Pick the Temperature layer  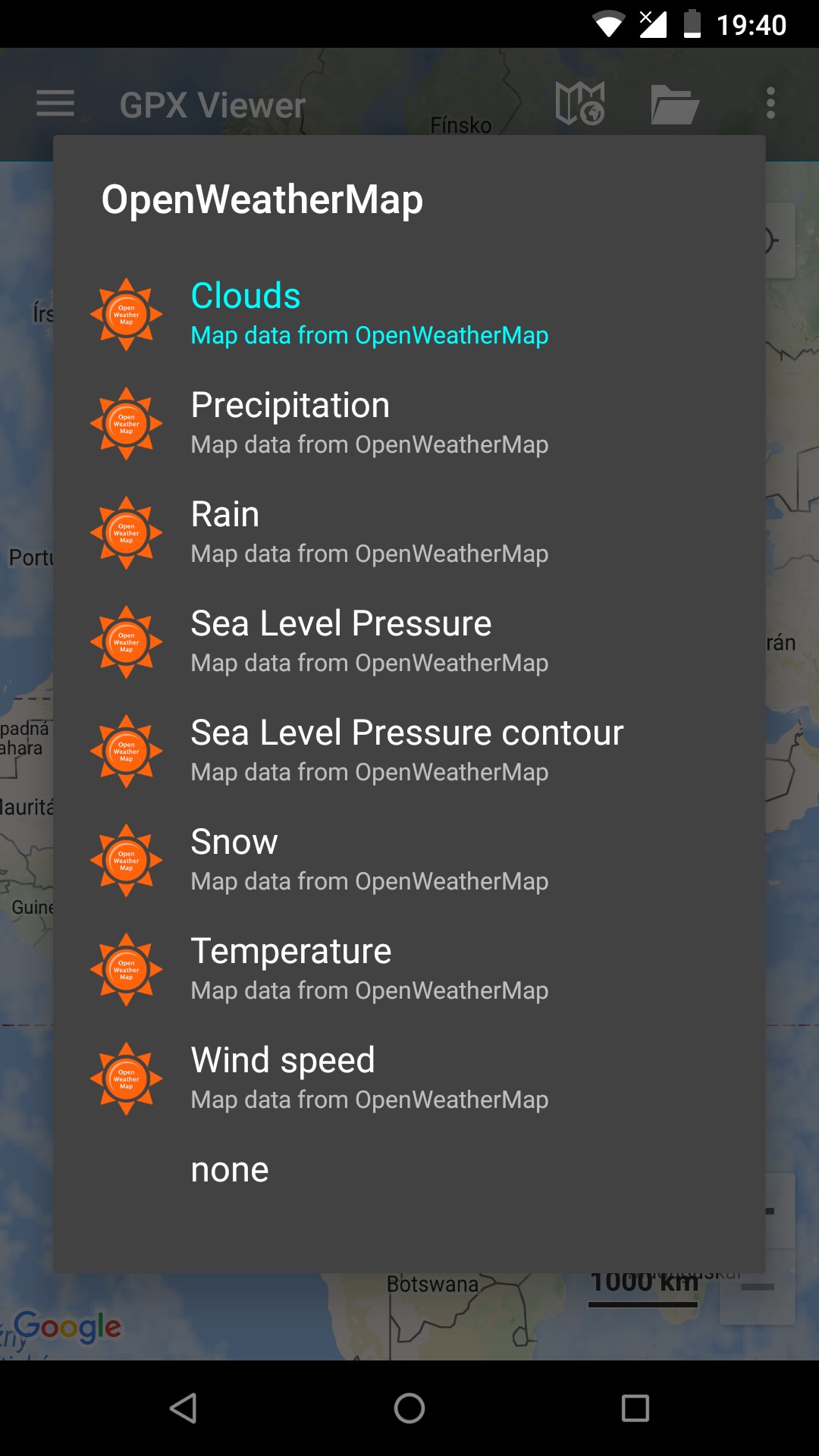369,969
